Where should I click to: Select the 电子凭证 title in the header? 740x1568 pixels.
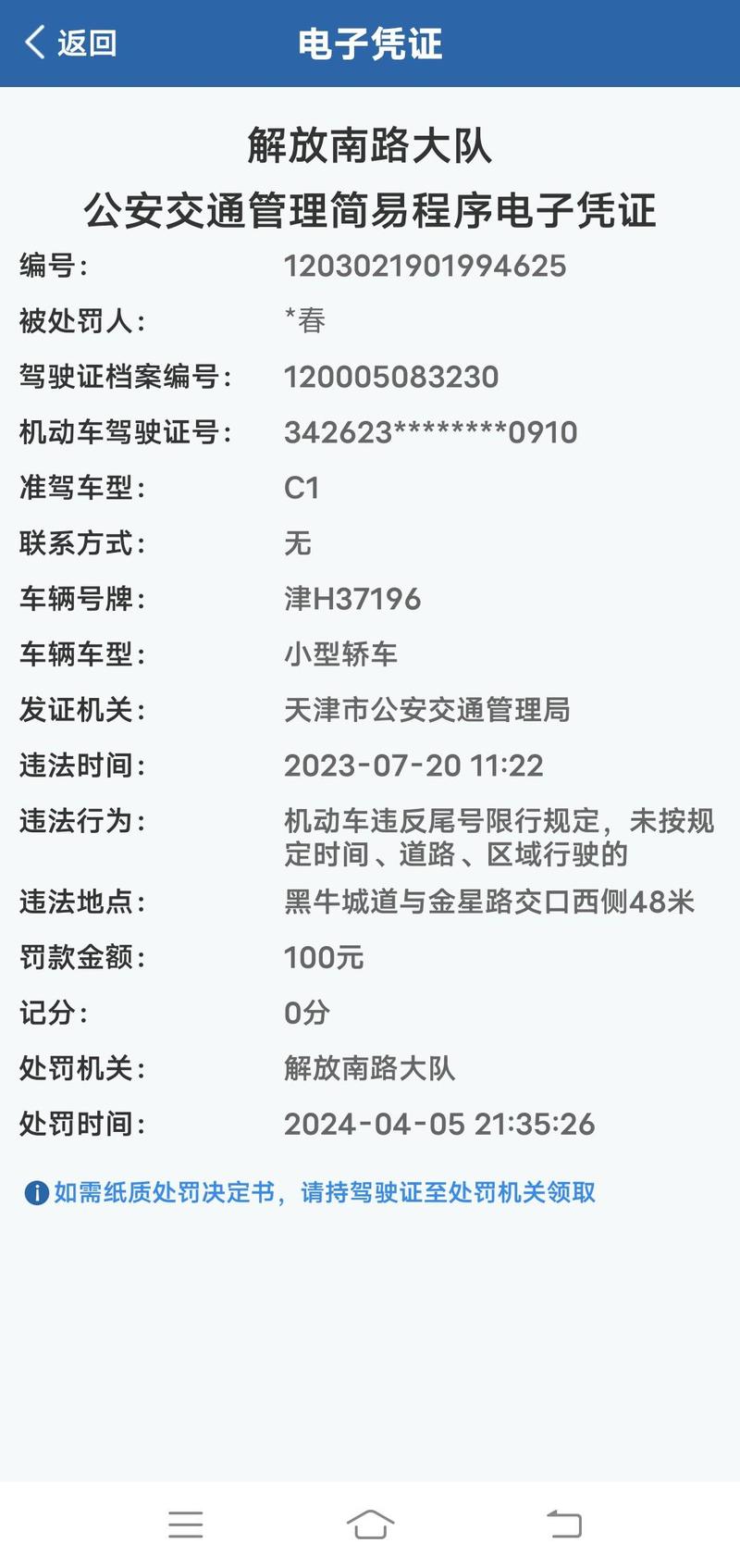click(370, 44)
